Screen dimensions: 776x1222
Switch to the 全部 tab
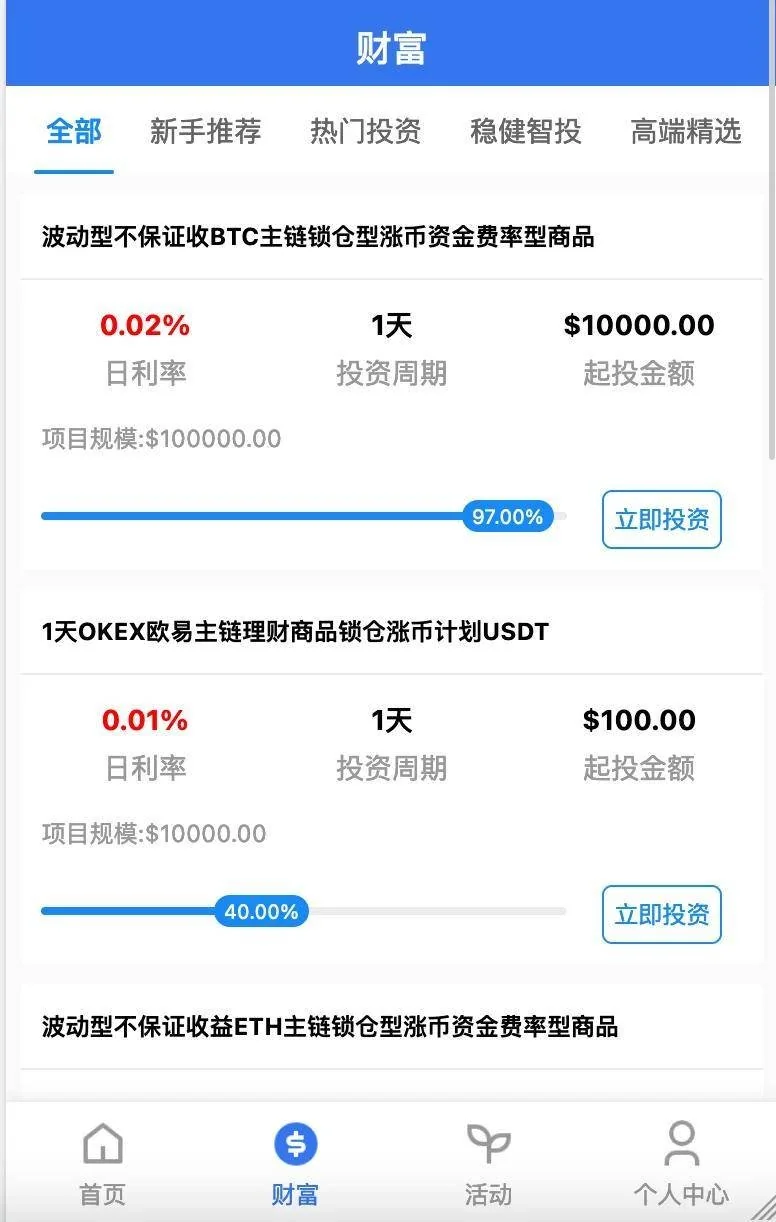[73, 131]
